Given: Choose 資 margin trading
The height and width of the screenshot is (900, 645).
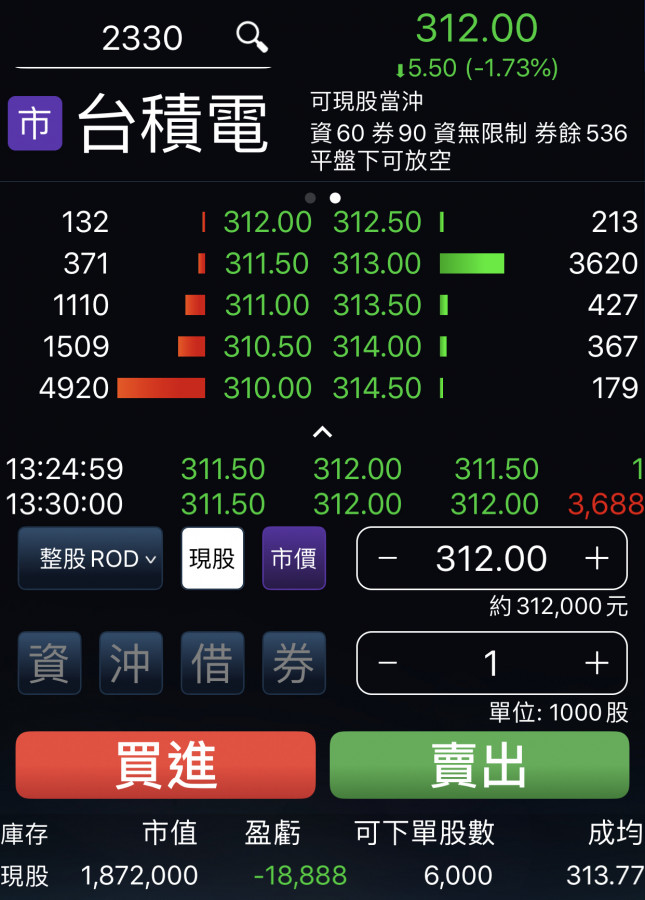Looking at the screenshot, I should tap(49, 663).
